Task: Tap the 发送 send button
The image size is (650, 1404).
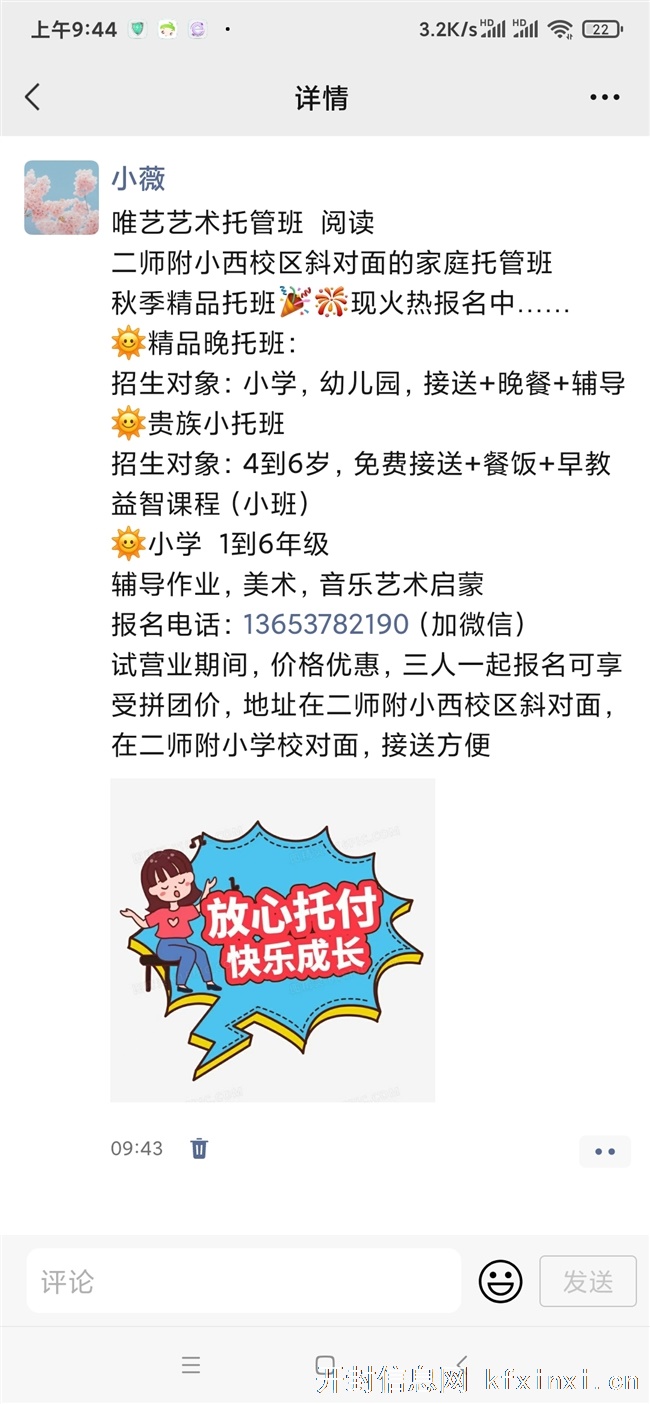Action: click(x=588, y=1281)
